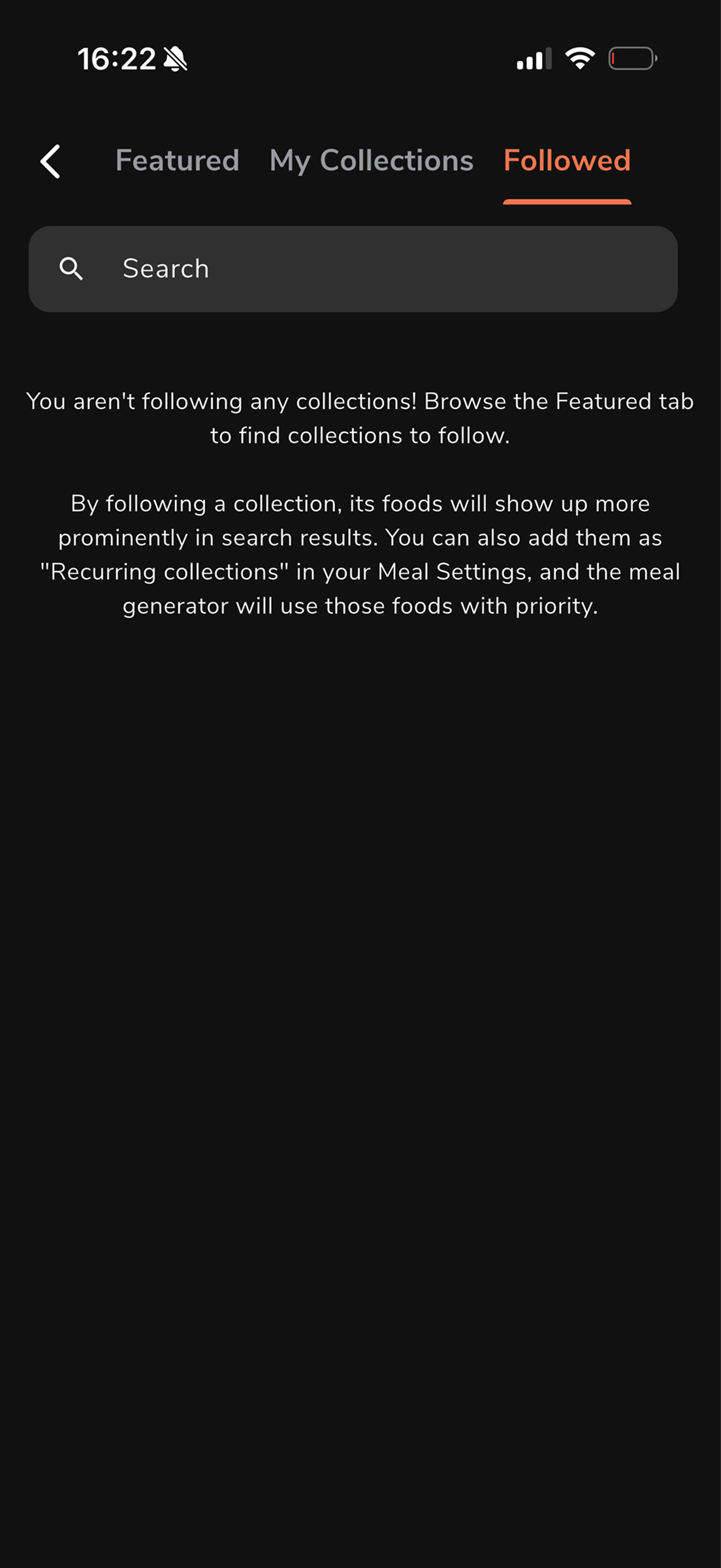Image resolution: width=721 pixels, height=1568 pixels.
Task: Select the highlighted Followed tab
Action: pyautogui.click(x=566, y=161)
